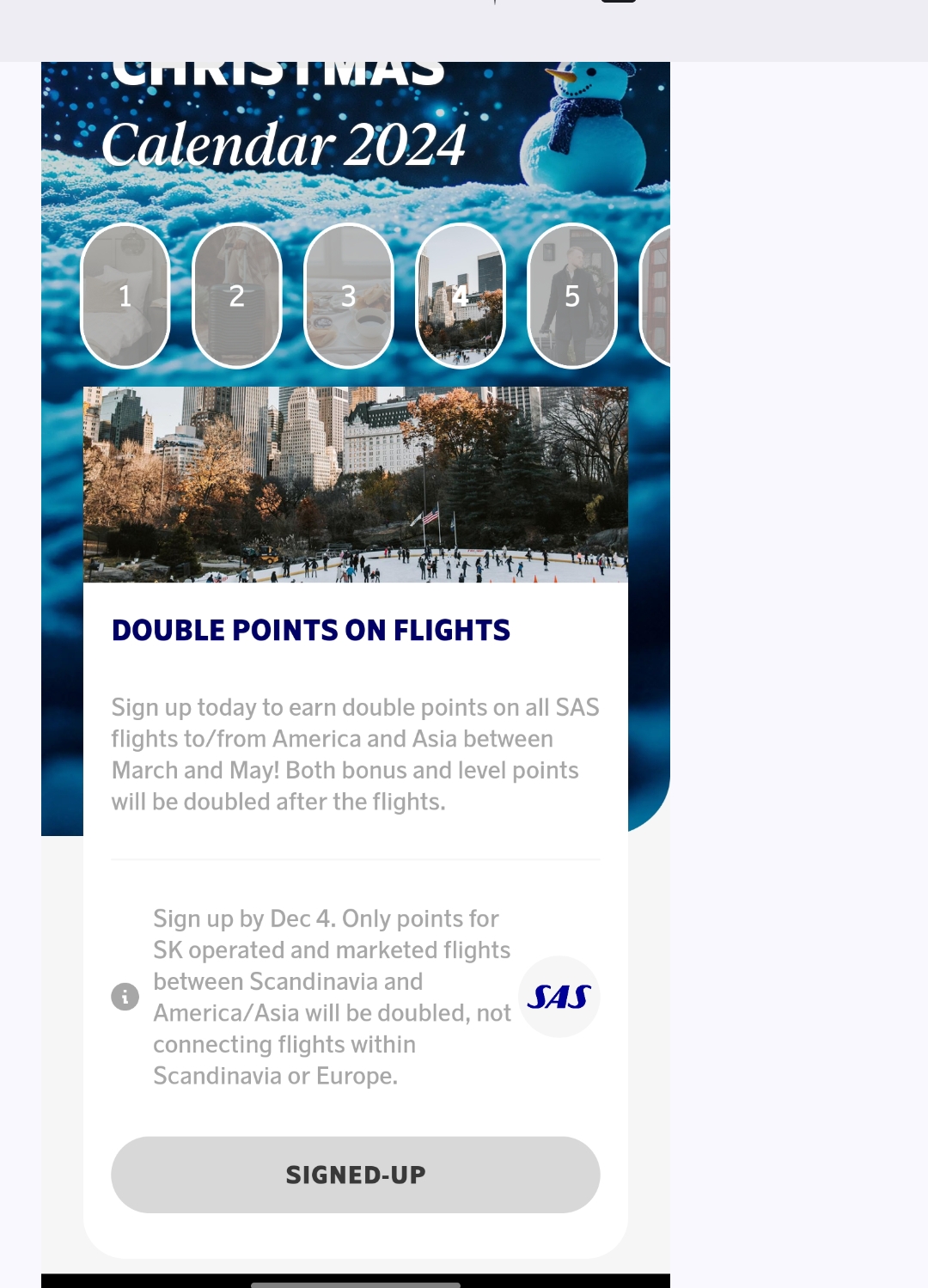Tap the Signed-Up button
This screenshot has width=928, height=1288.
click(355, 1174)
